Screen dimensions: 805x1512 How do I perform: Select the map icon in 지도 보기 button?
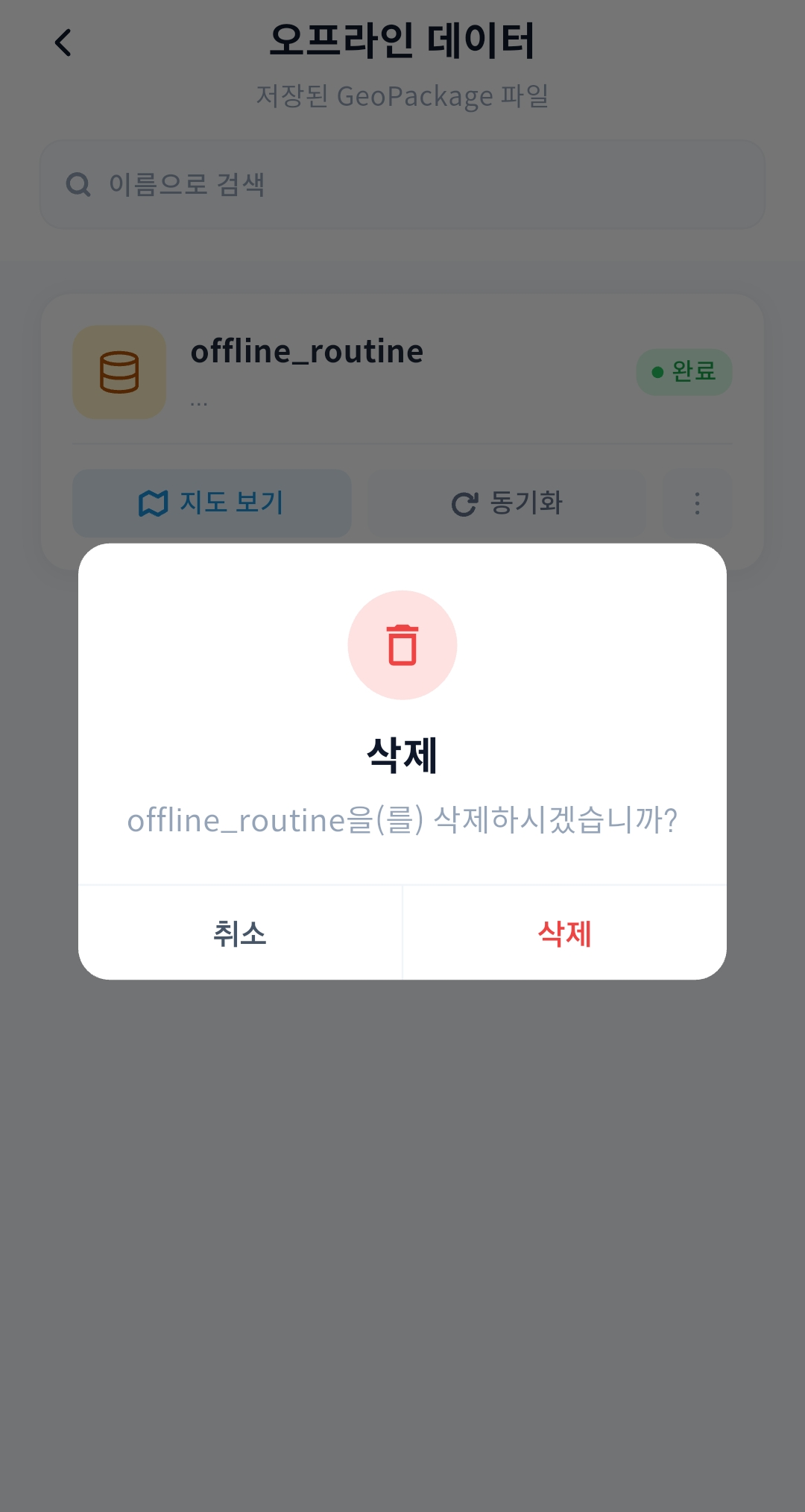click(153, 502)
